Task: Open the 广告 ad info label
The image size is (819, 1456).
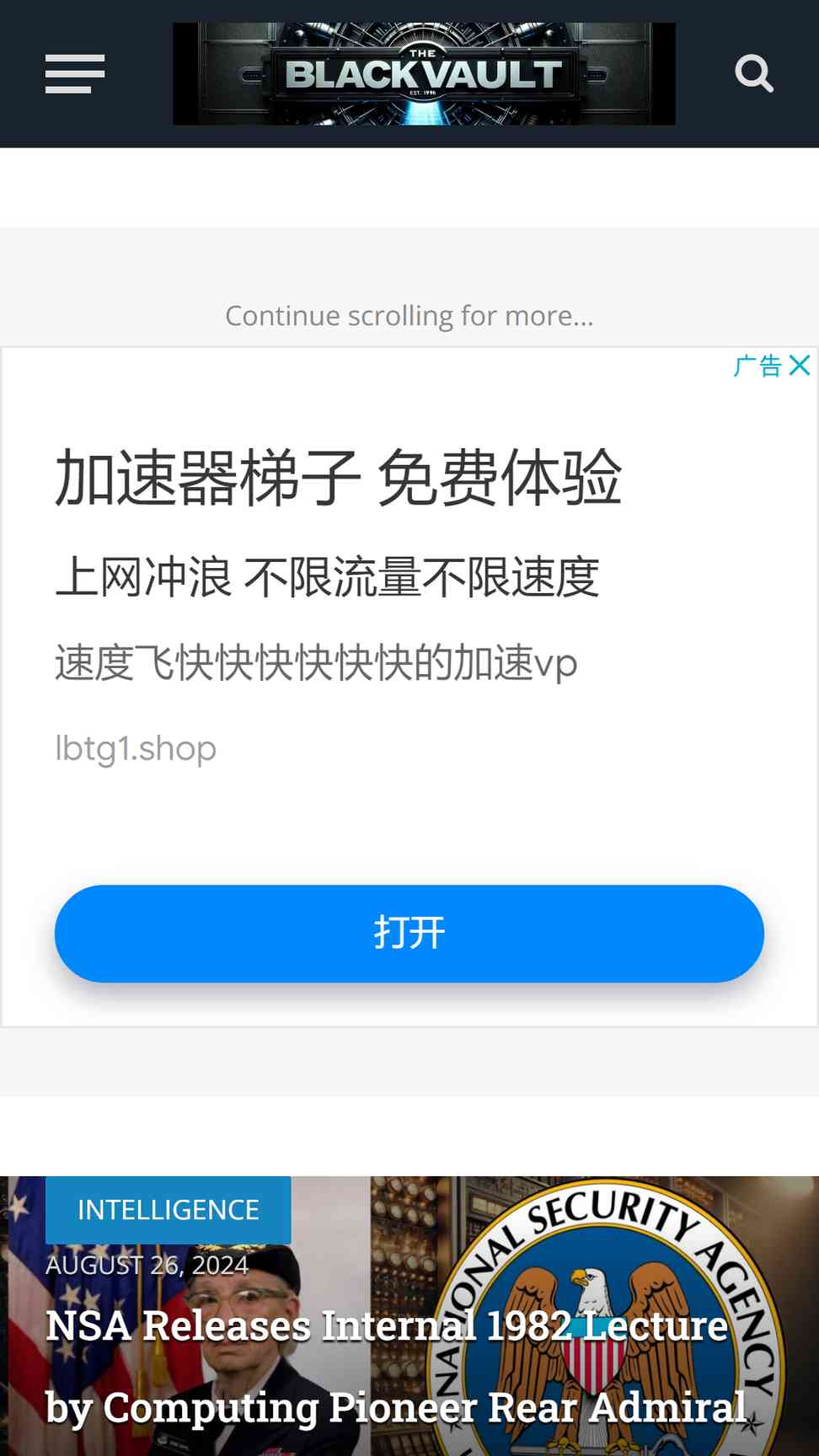Action: click(x=757, y=366)
